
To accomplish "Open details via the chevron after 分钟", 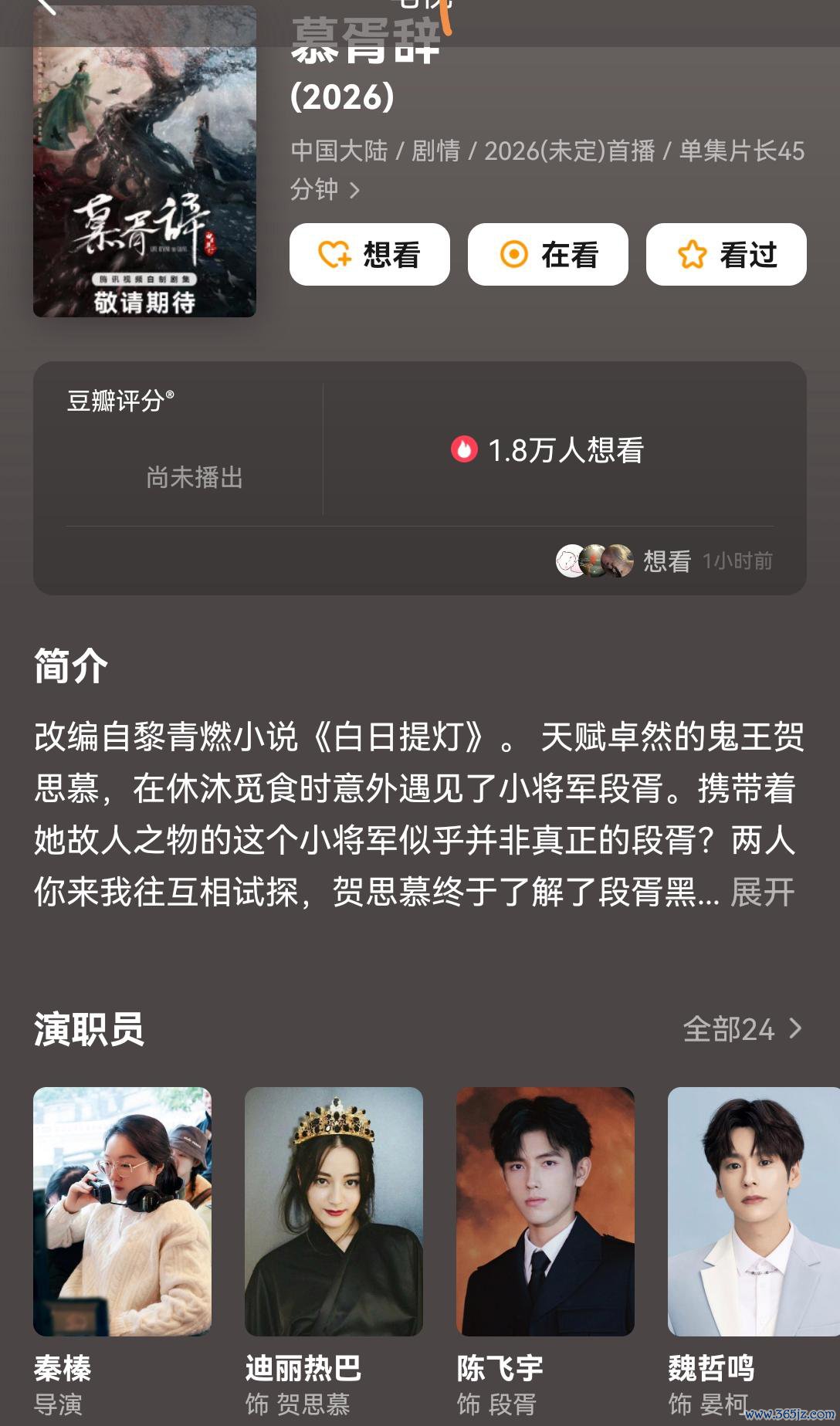I will (355, 190).
